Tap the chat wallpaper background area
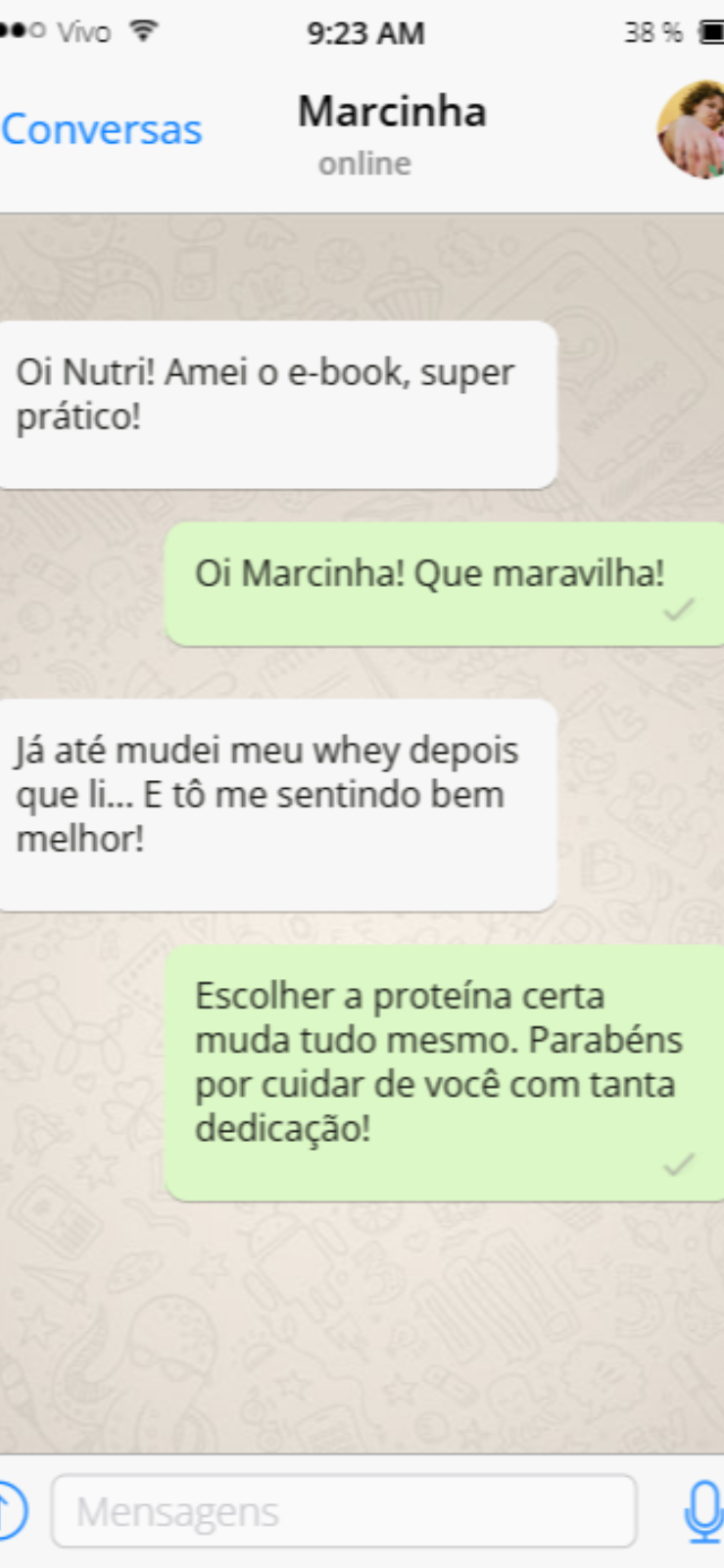724x1568 pixels. [x=362, y=1323]
